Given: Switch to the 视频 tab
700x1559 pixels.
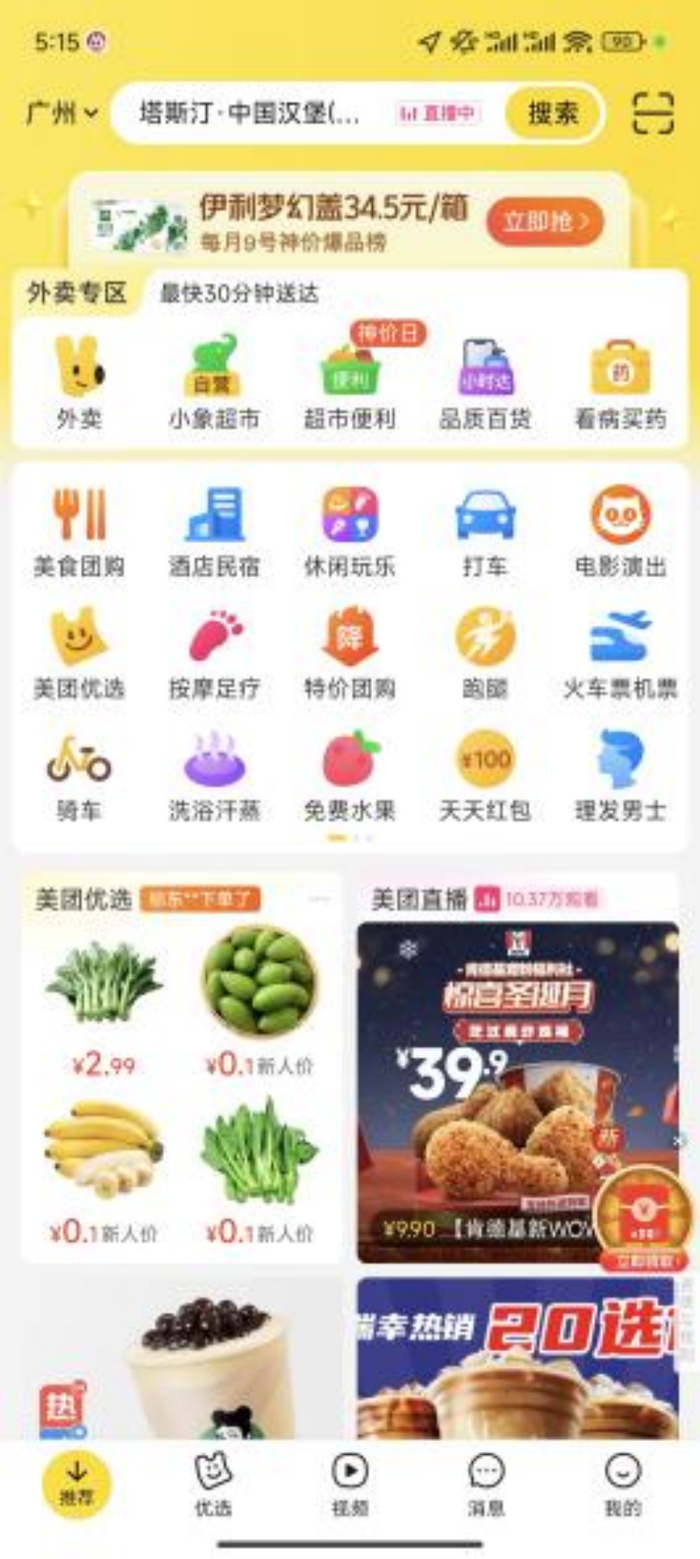Looking at the screenshot, I should coord(349,1484).
